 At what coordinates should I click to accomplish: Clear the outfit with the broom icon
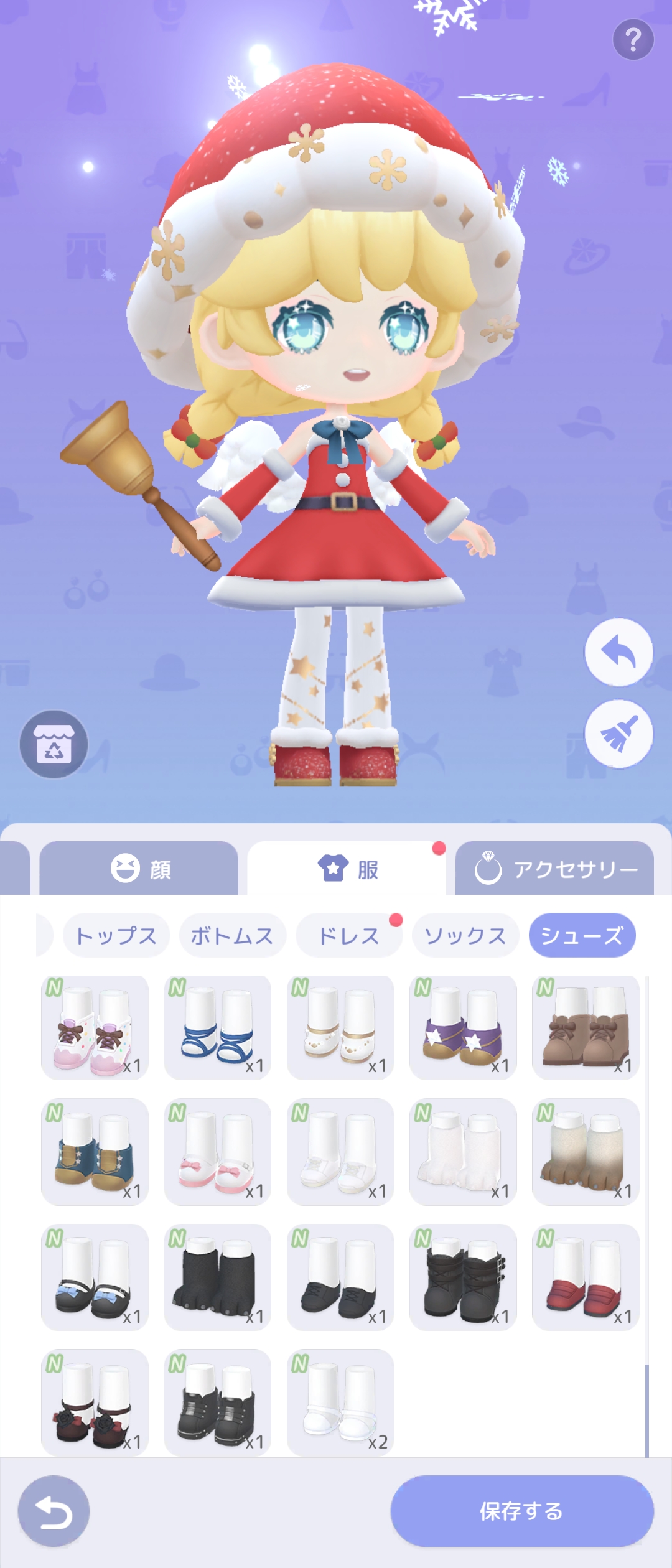pos(618,734)
